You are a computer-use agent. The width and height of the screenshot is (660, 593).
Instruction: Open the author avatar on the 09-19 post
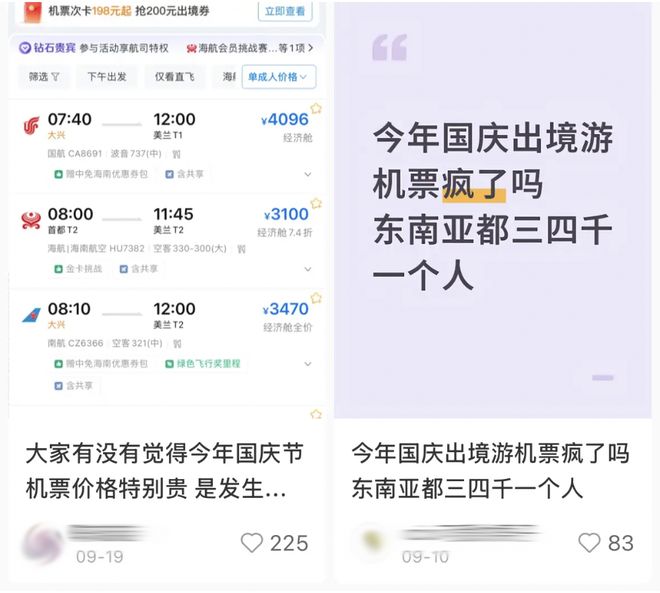[x=44, y=541]
